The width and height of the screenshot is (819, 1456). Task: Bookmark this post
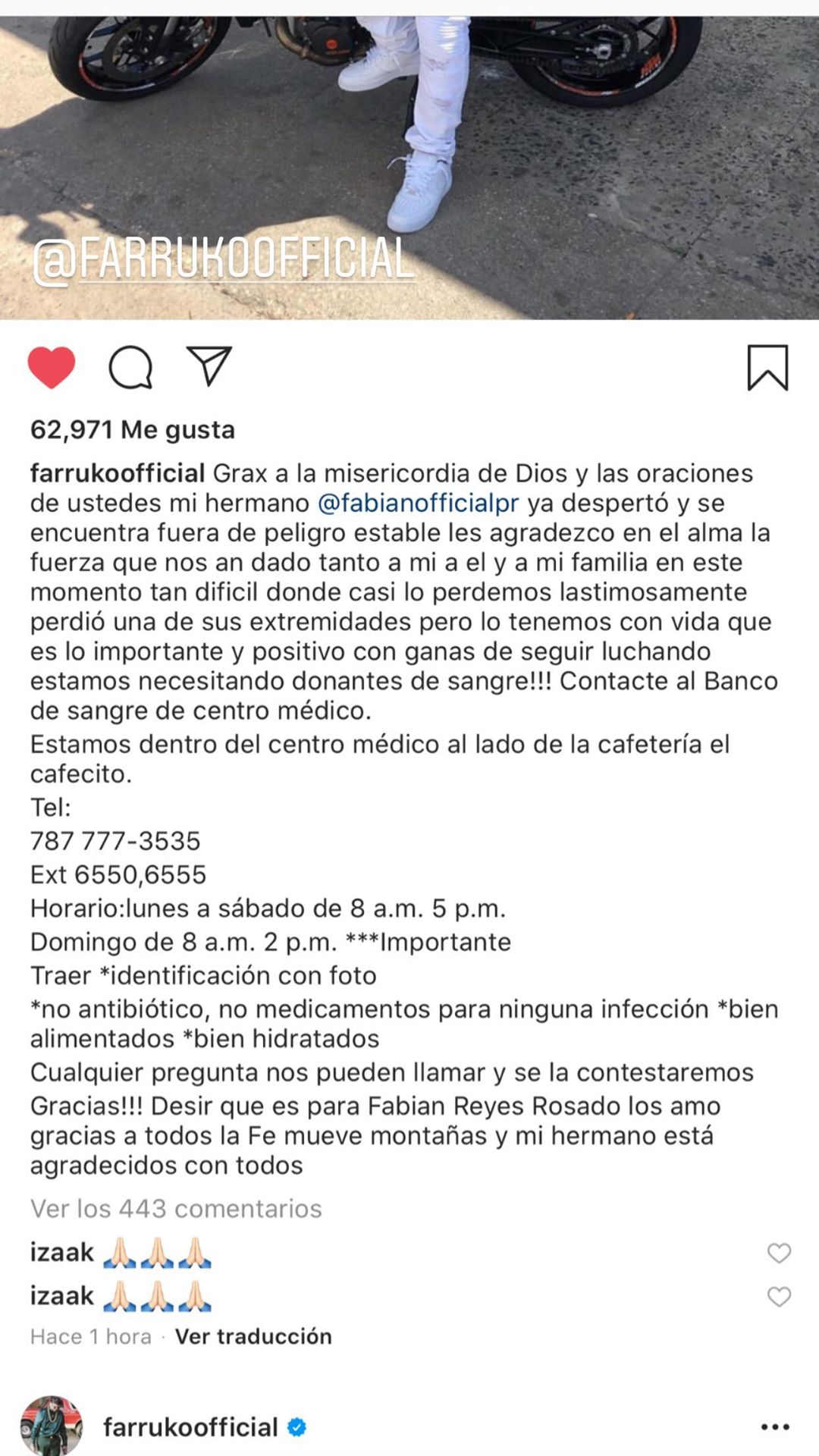click(767, 368)
